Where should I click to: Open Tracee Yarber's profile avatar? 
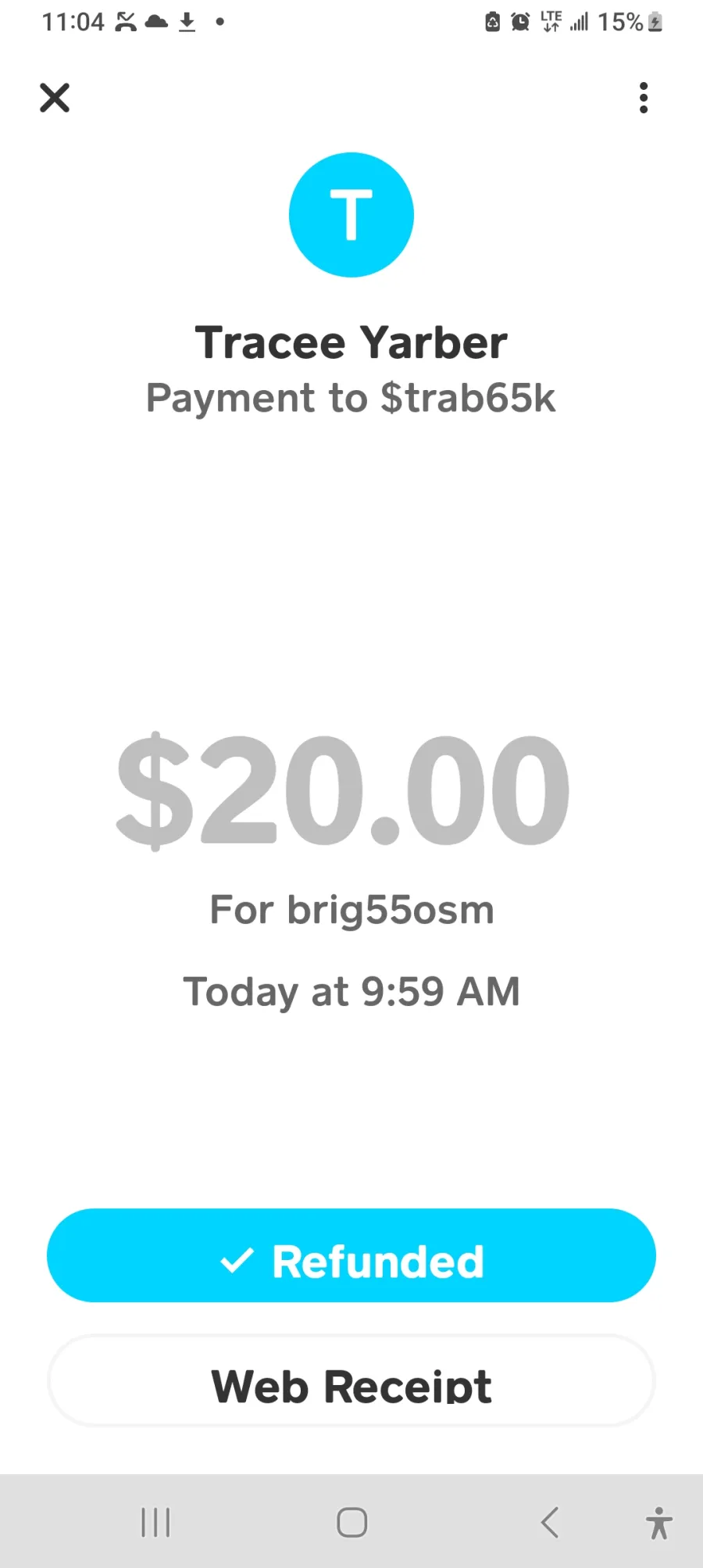click(x=351, y=215)
